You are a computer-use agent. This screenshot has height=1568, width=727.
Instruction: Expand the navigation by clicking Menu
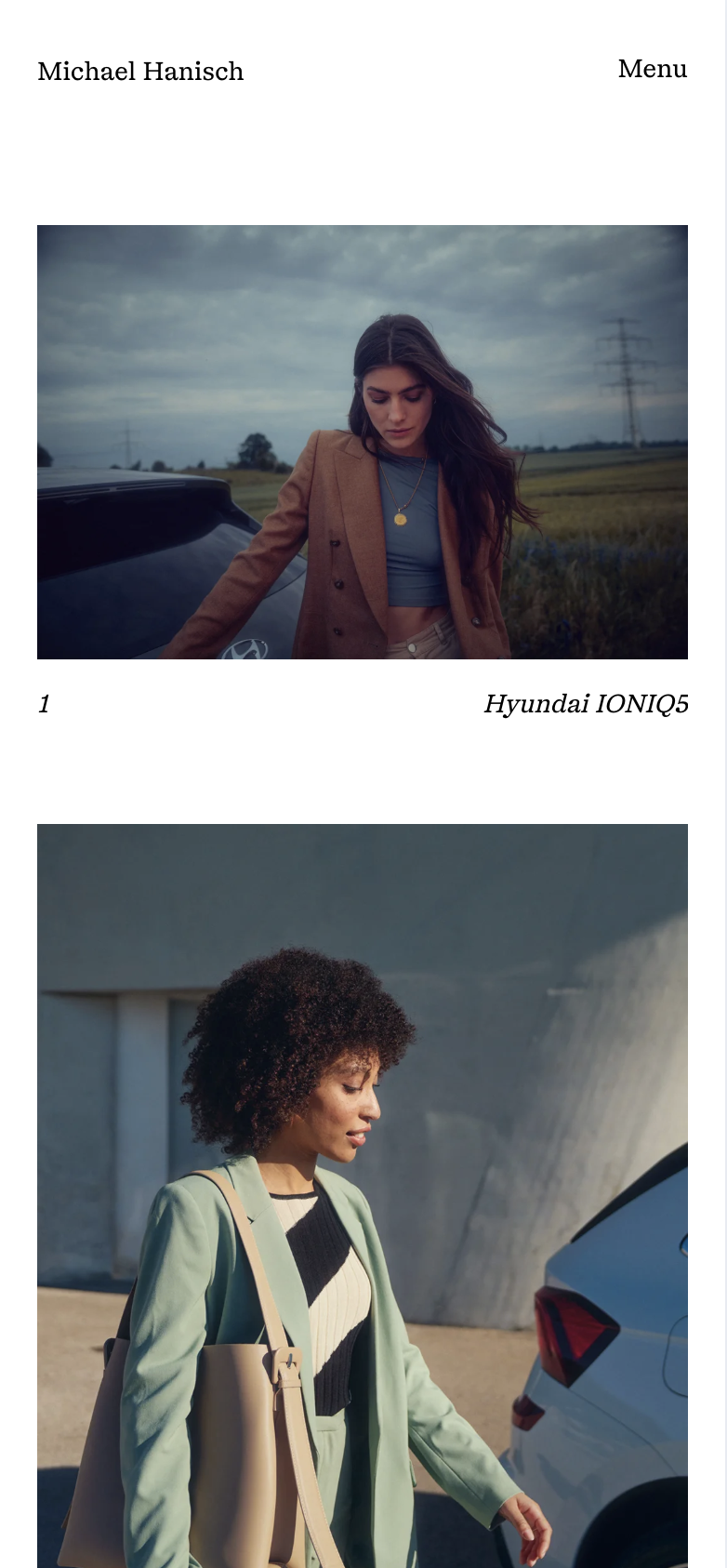652,69
